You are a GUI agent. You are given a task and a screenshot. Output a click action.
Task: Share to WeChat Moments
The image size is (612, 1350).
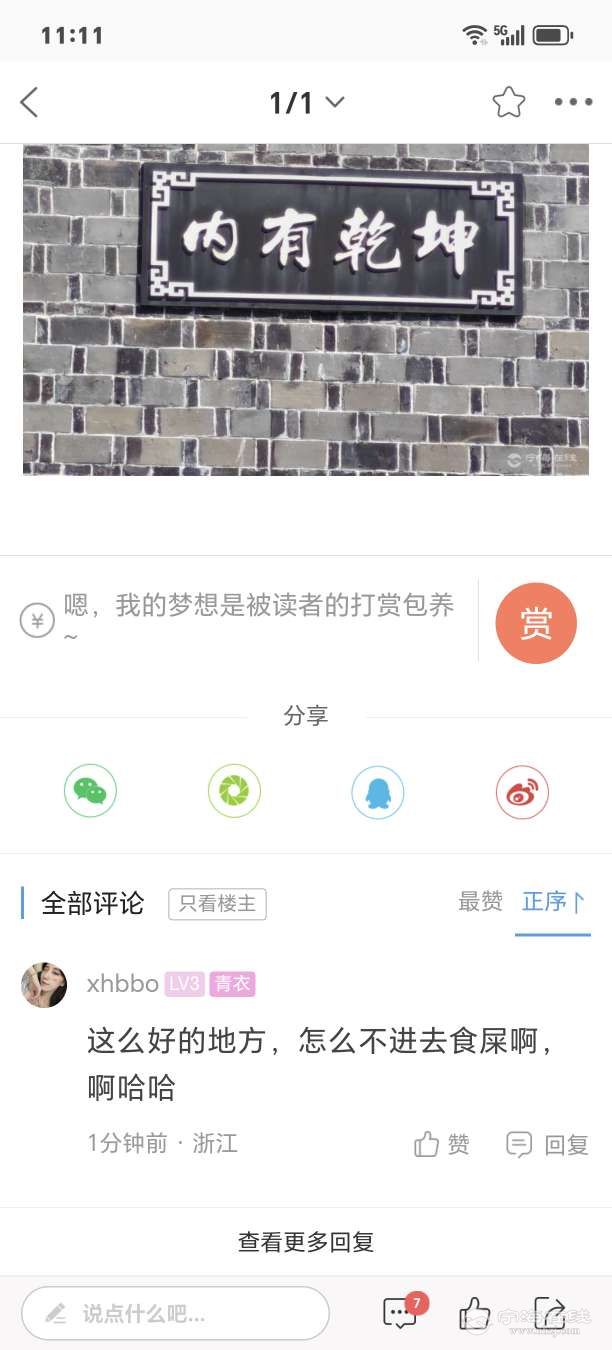(x=234, y=791)
